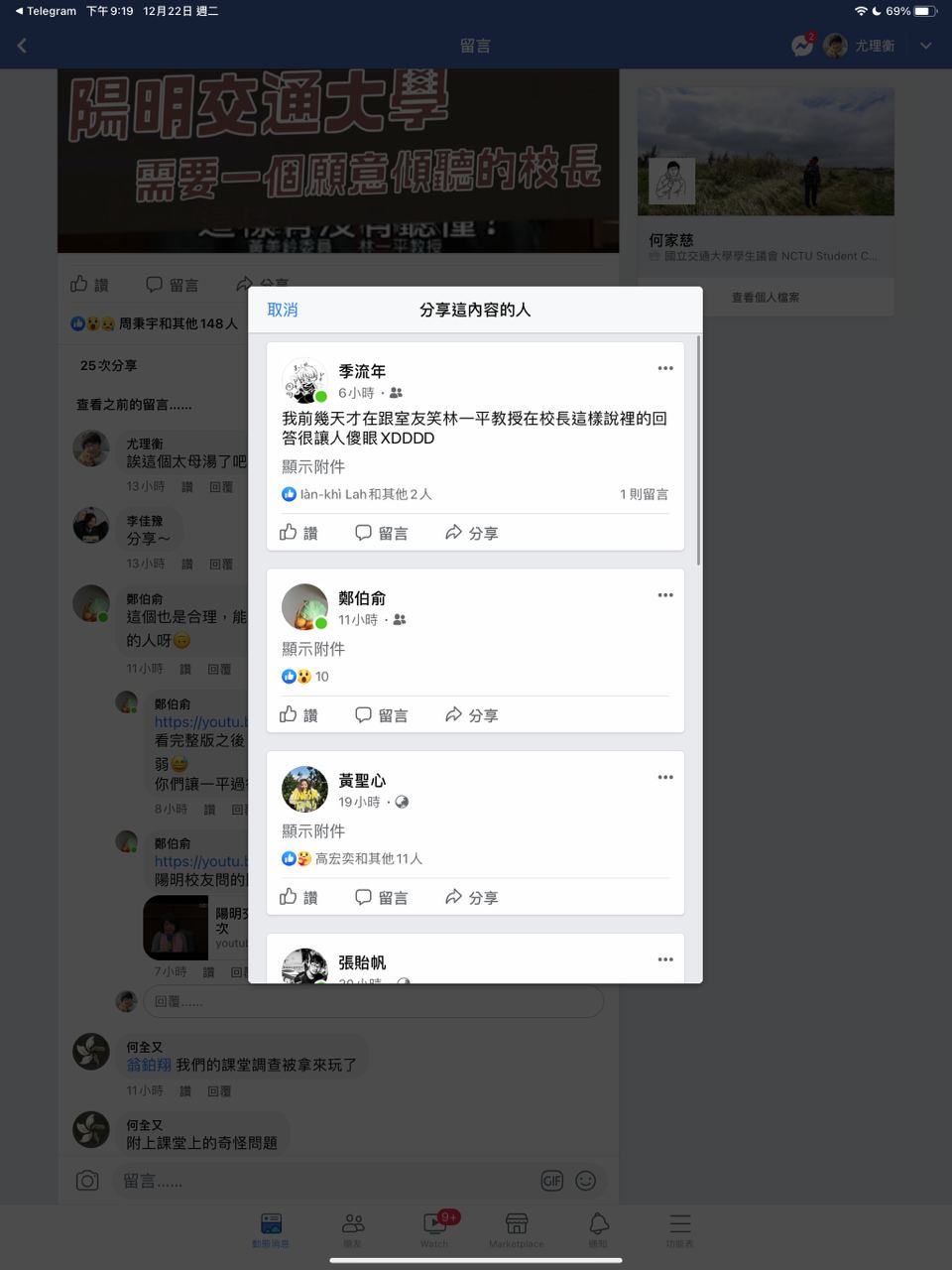This screenshot has width=952, height=1270.
Task: Show the attachment in 季流年's post
Action: [313, 466]
